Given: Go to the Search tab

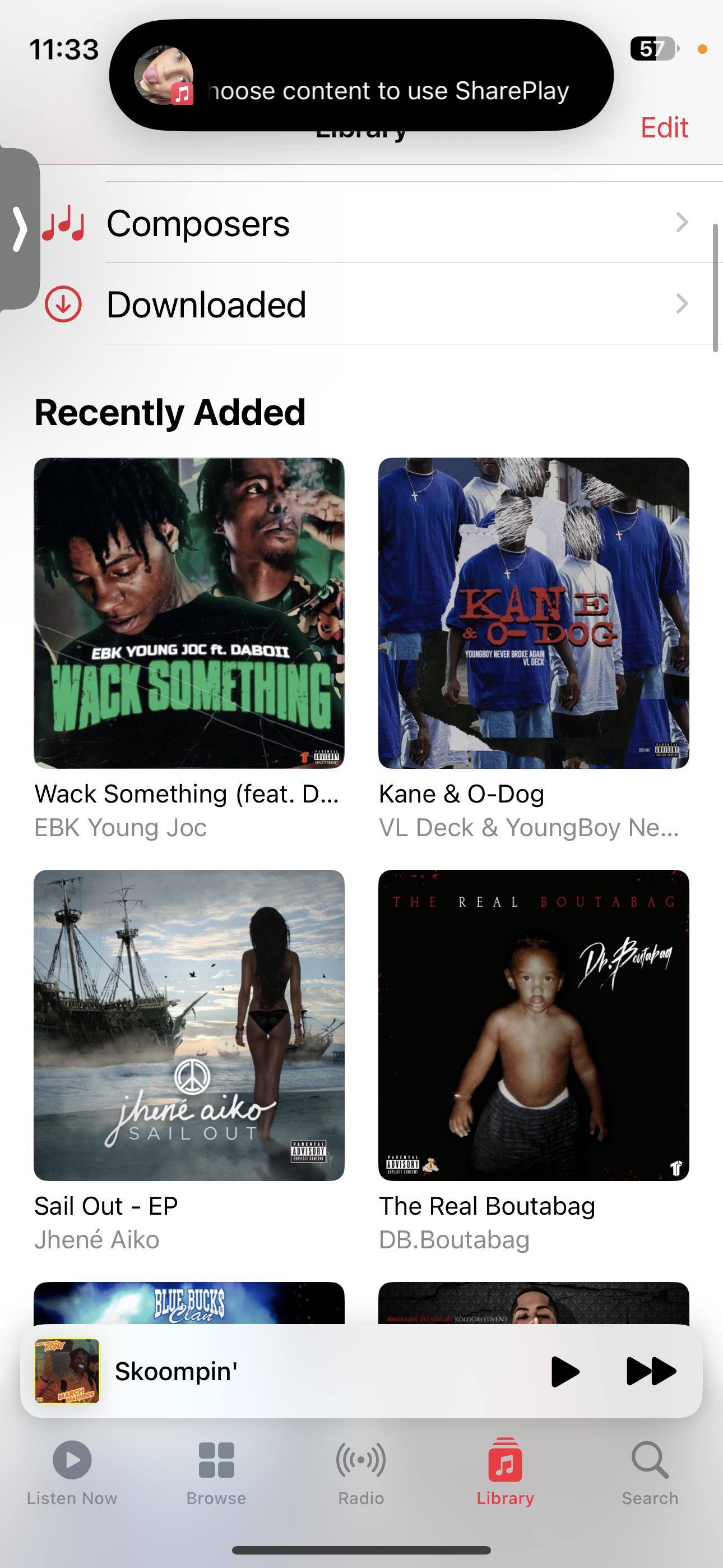Looking at the screenshot, I should pos(650,1471).
